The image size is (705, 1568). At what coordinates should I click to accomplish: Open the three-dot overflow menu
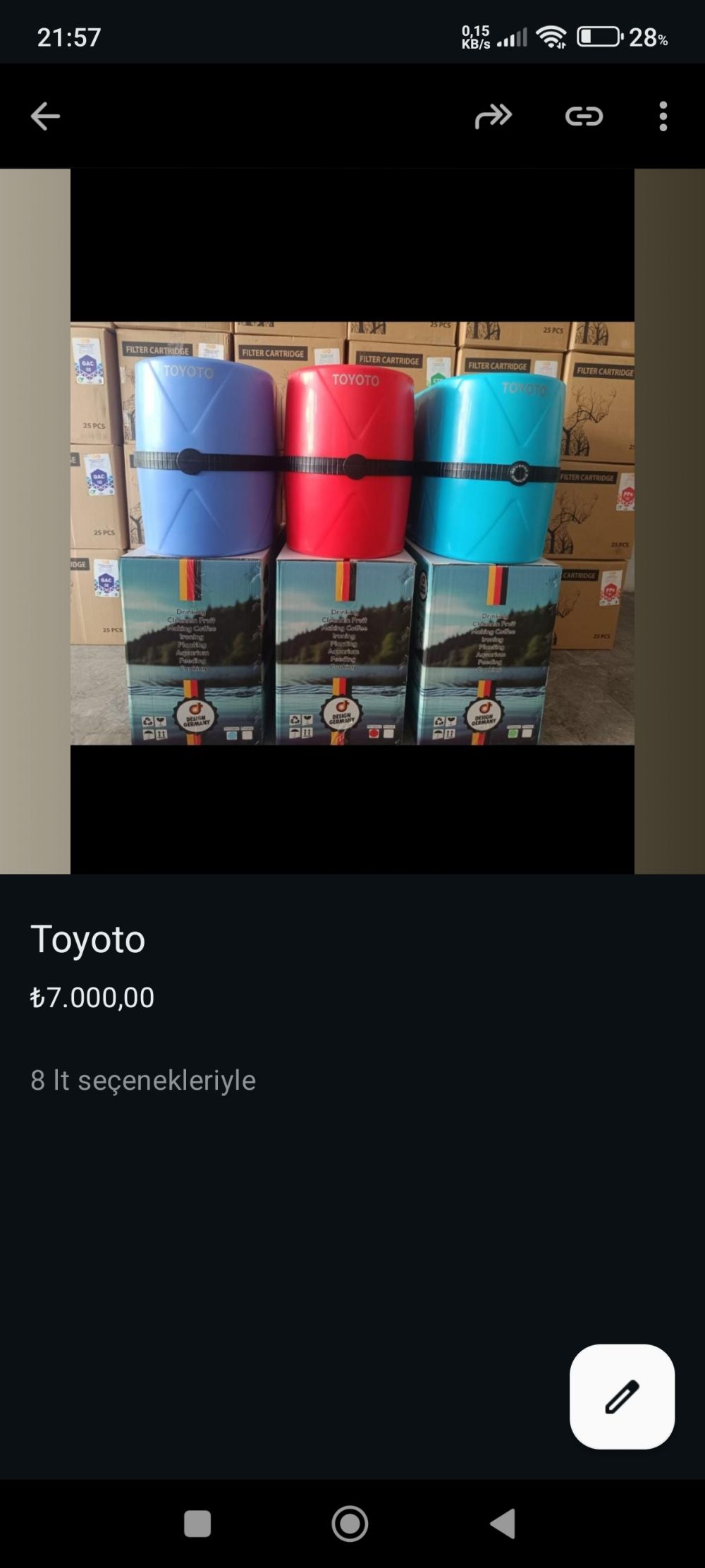click(663, 116)
